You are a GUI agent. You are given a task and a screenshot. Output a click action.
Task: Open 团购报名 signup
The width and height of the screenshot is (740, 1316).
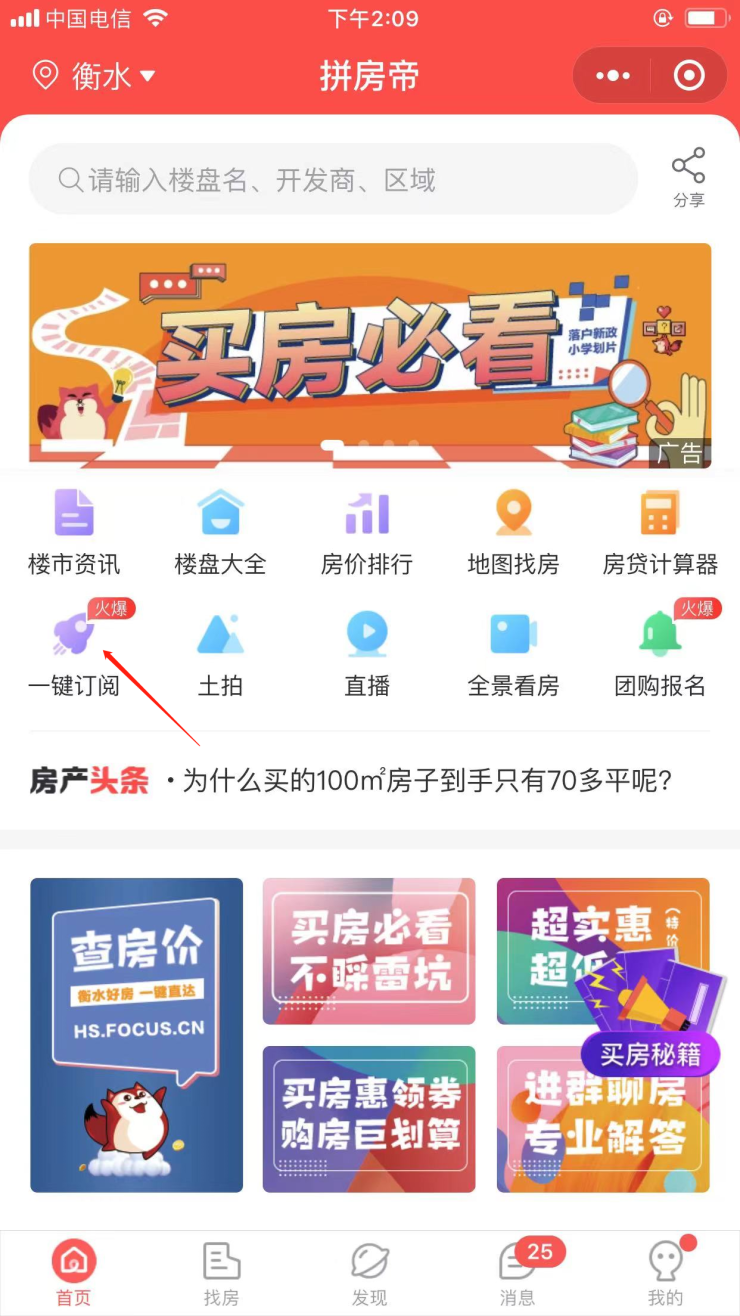660,654
